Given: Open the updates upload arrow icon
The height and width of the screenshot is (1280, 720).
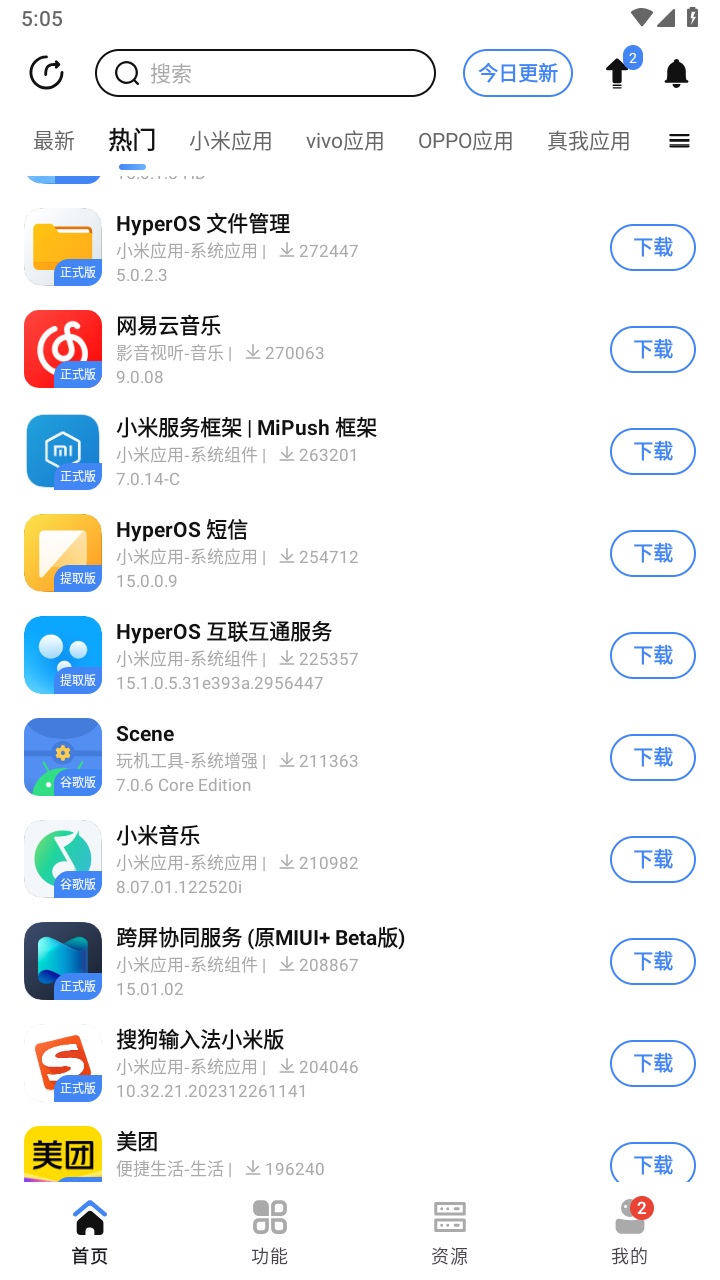Looking at the screenshot, I should coord(617,73).
